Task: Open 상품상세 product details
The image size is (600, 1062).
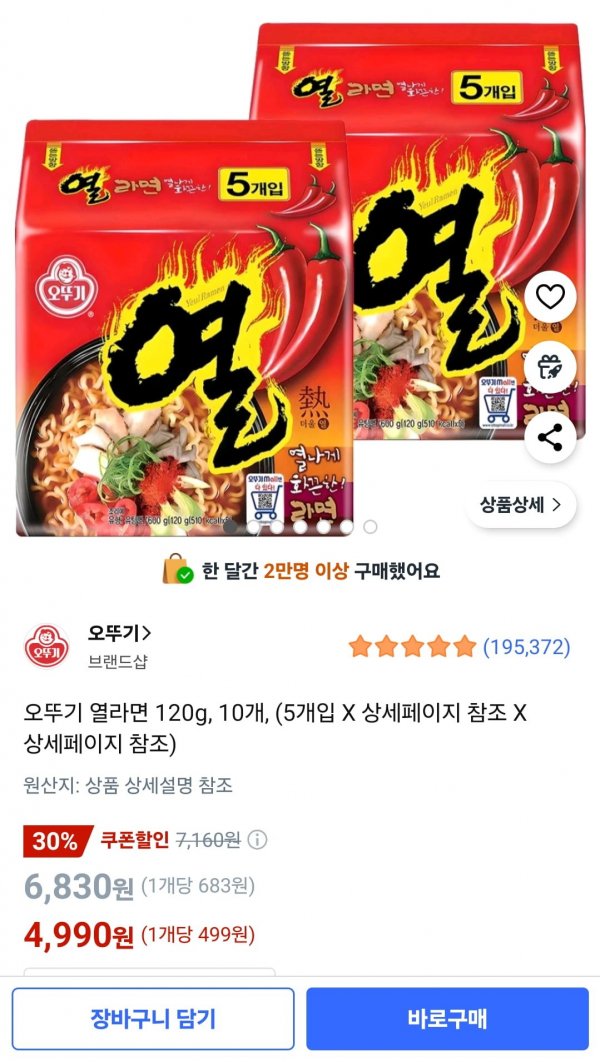Action: click(520, 504)
